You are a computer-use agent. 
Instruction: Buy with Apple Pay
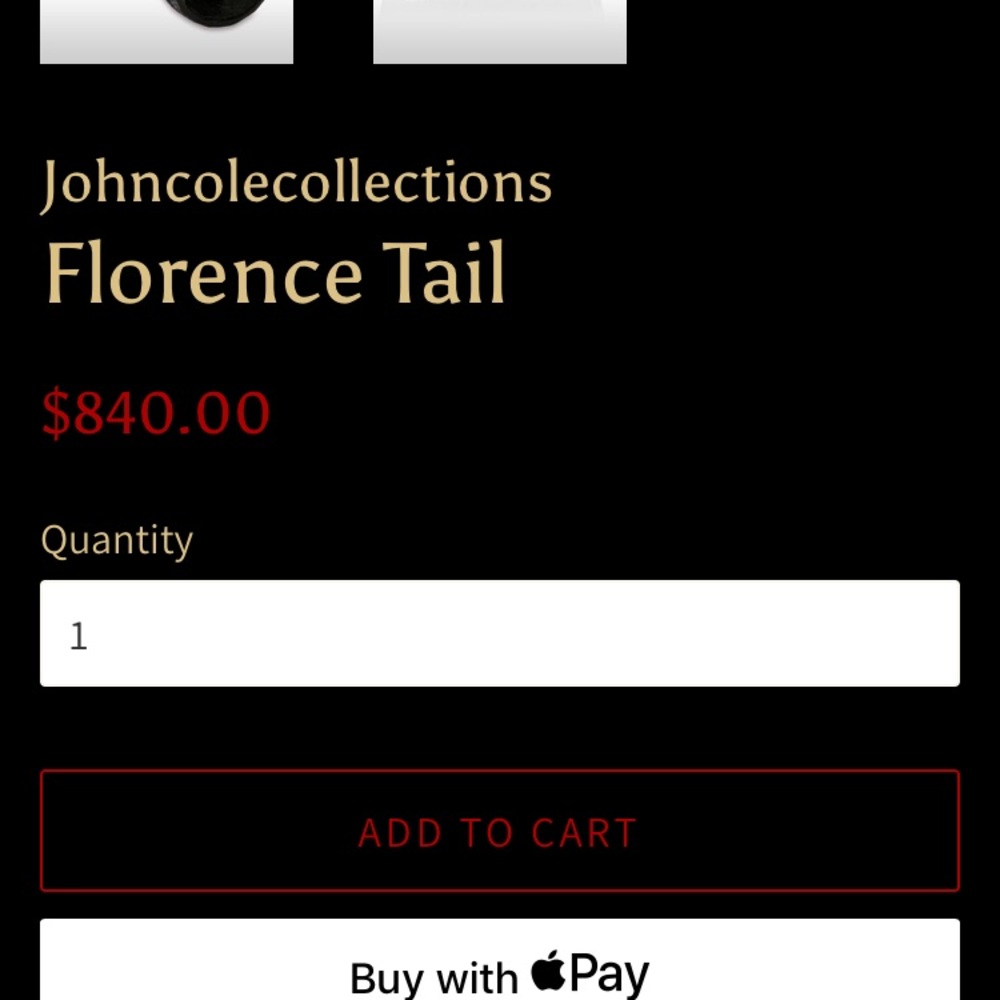(x=499, y=968)
